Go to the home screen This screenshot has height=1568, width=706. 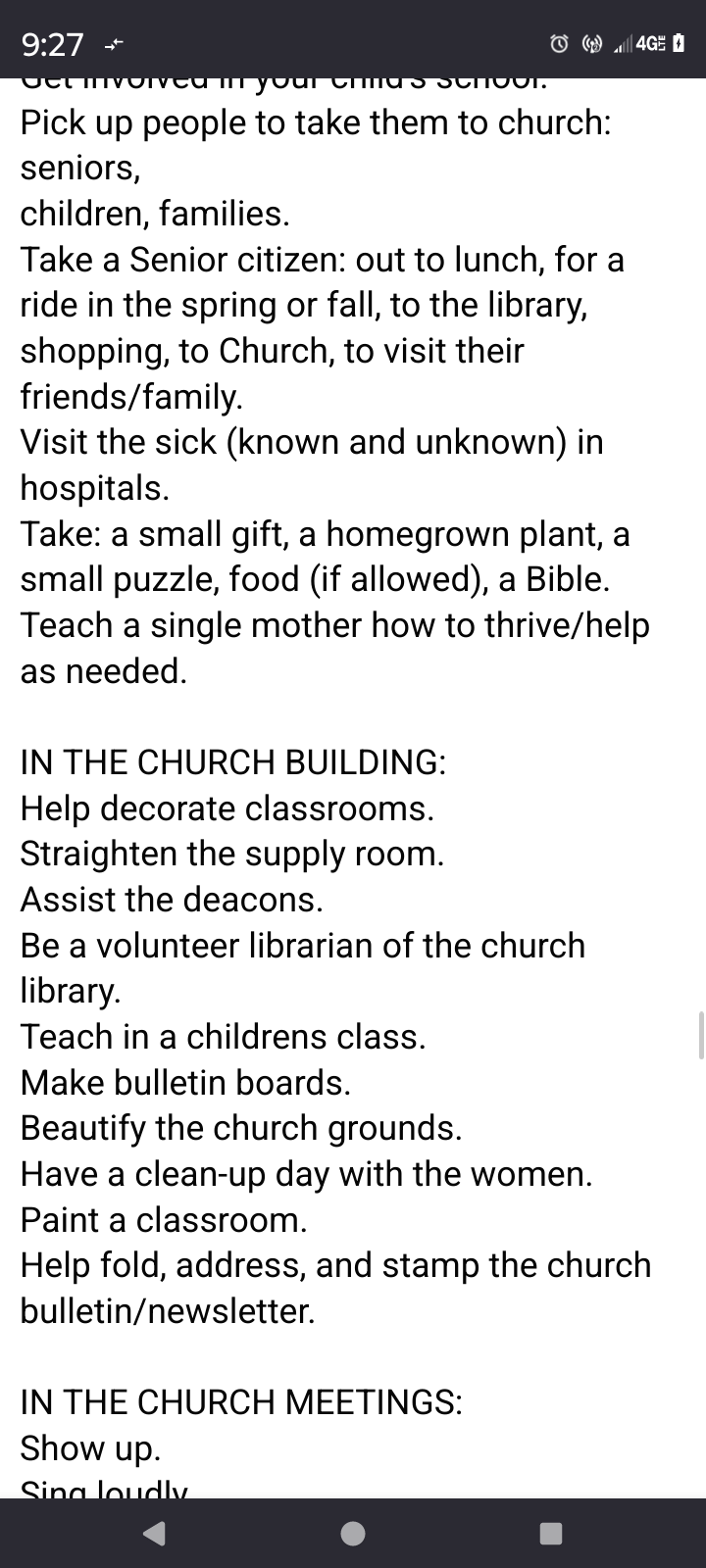point(353,1533)
